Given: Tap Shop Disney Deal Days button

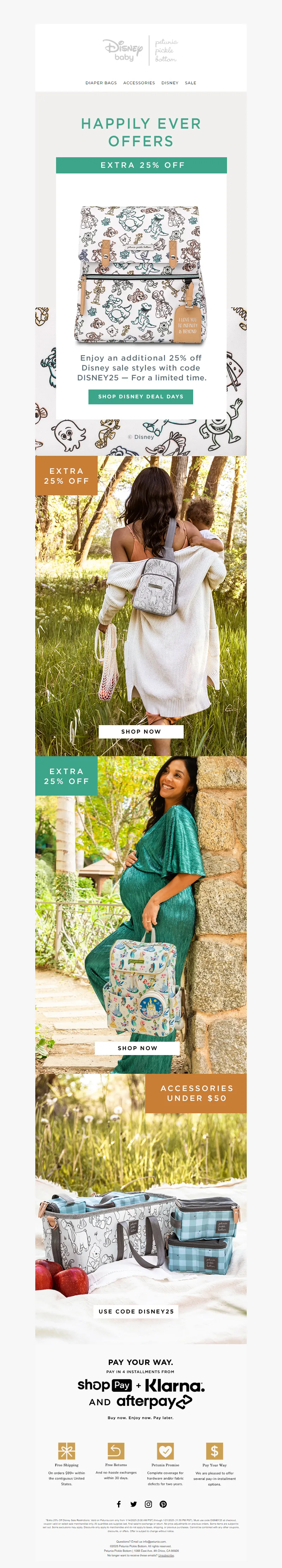Looking at the screenshot, I should (141, 396).
